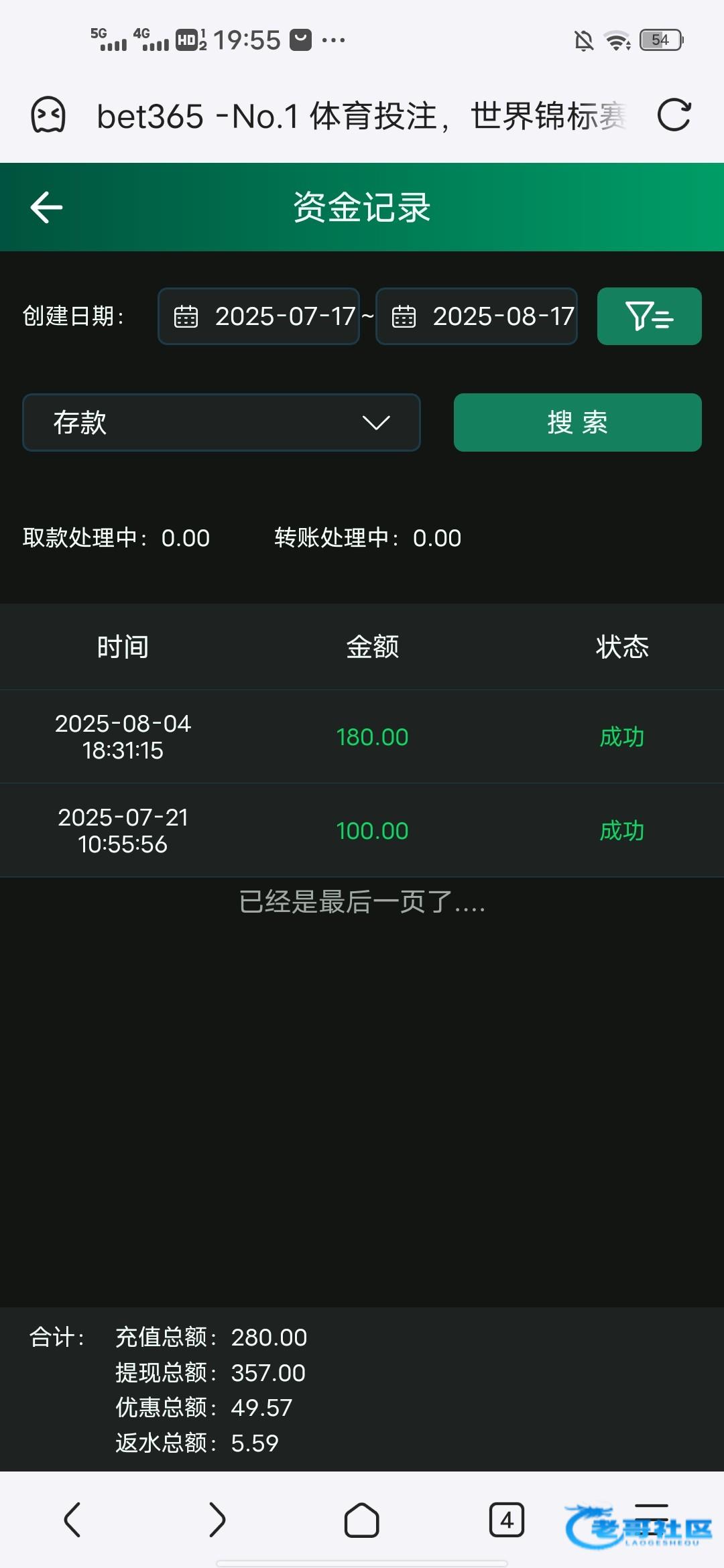Open the filter options button

point(649,316)
